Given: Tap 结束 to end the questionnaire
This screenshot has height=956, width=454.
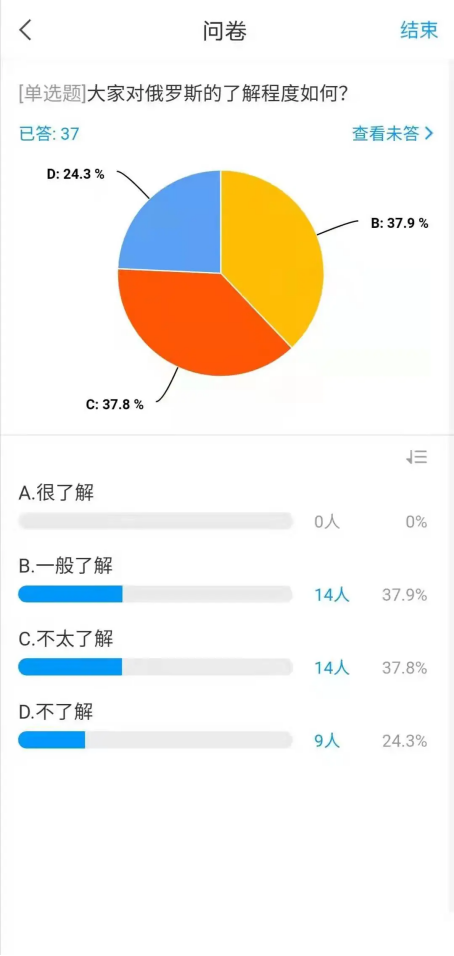Looking at the screenshot, I should [419, 30].
